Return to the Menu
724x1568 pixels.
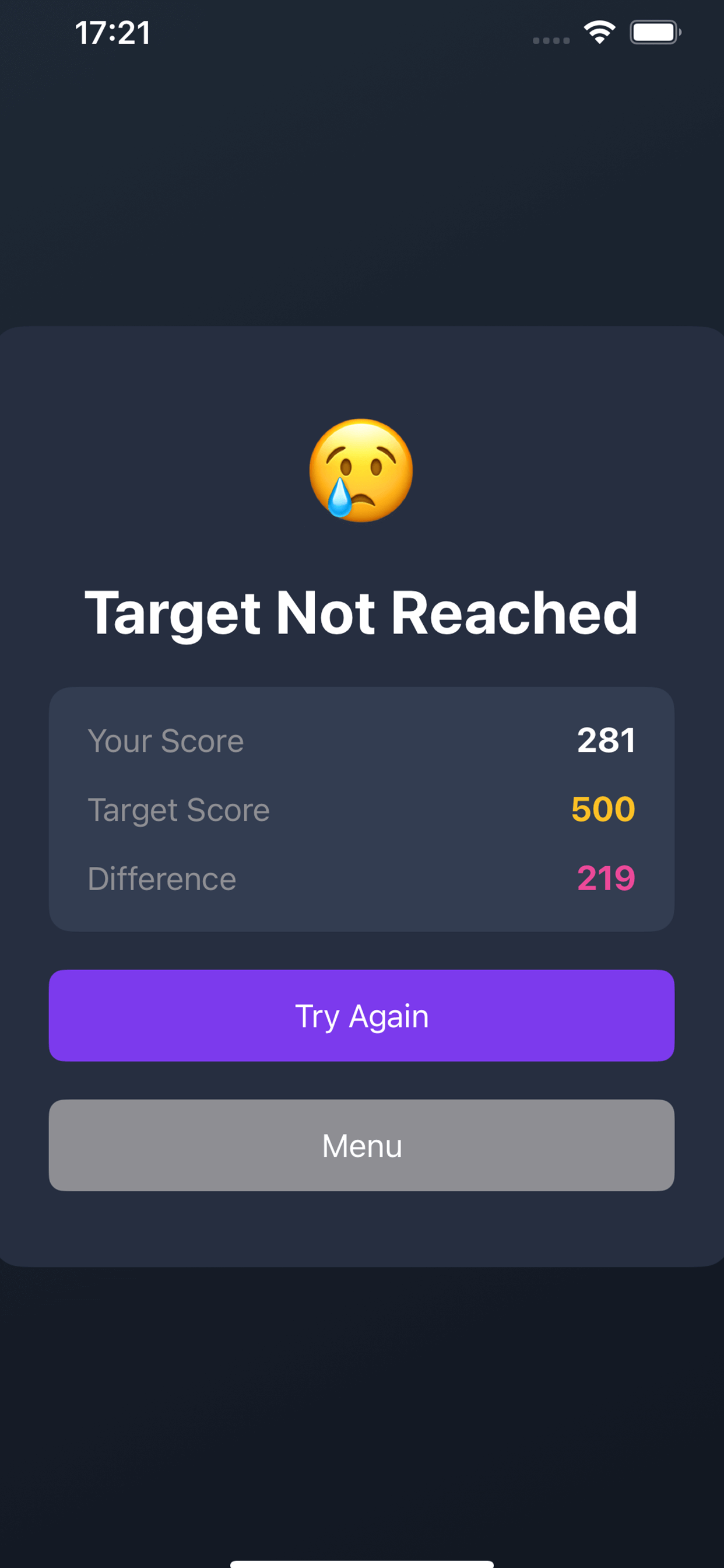tap(361, 1145)
